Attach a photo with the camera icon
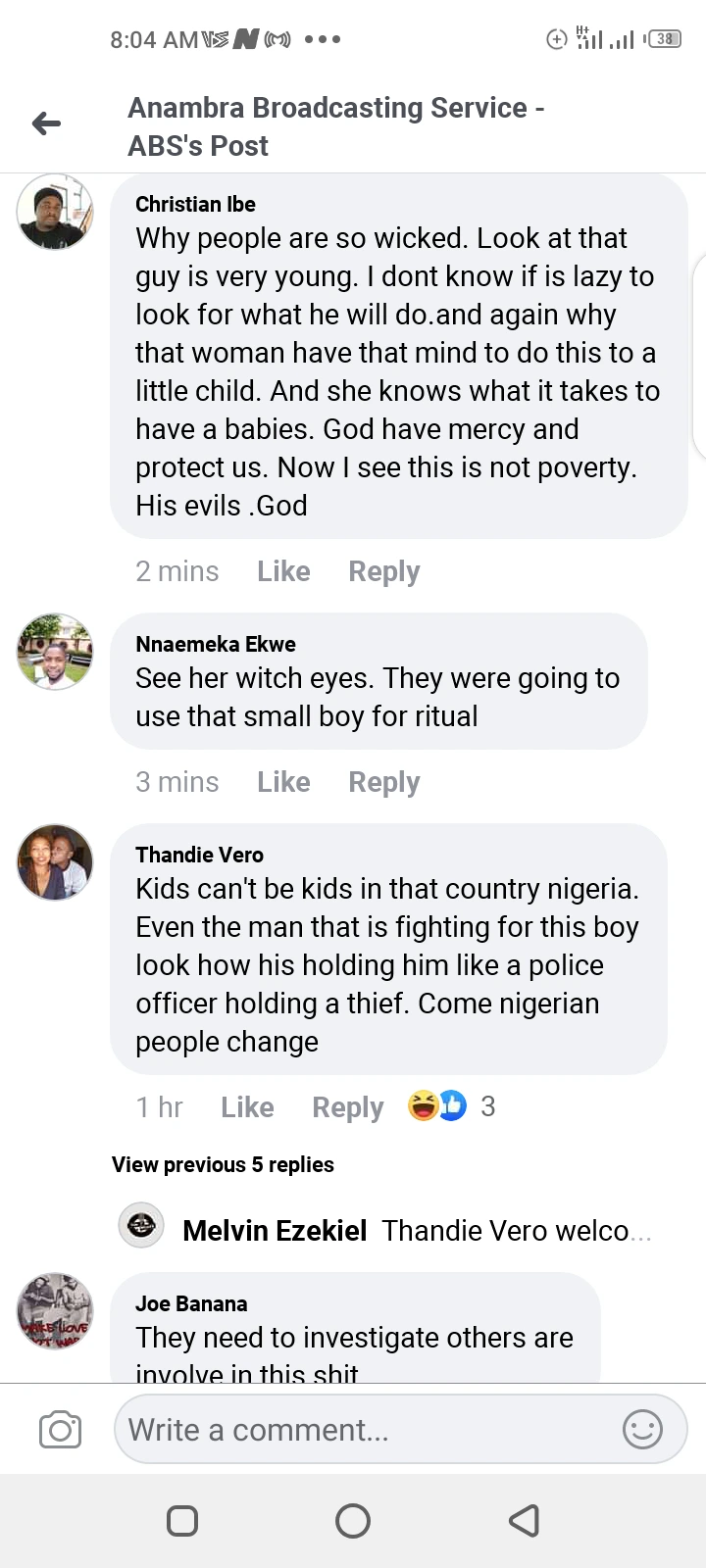 click(x=60, y=1430)
